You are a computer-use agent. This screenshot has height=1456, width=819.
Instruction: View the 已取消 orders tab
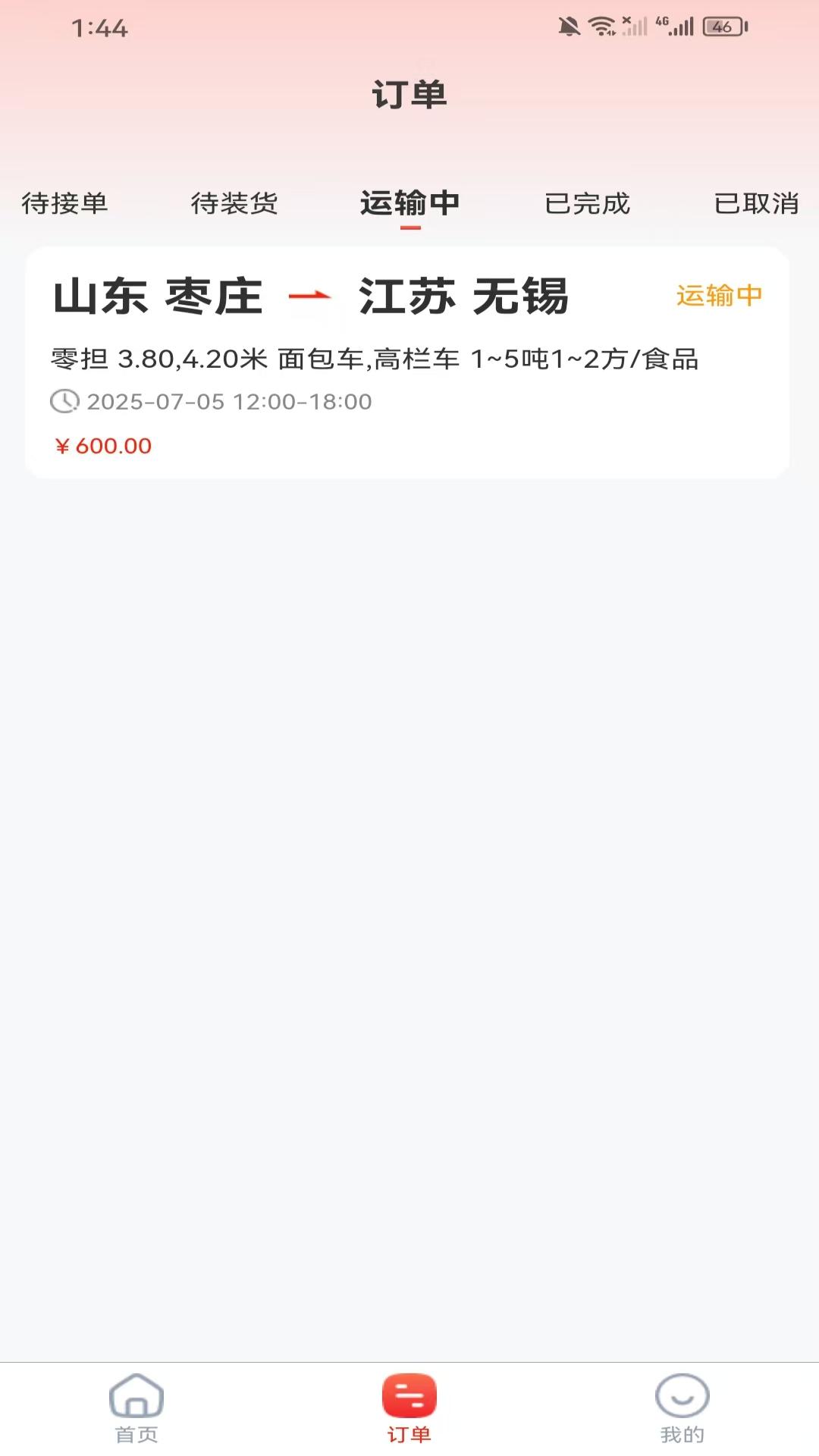pyautogui.click(x=756, y=203)
